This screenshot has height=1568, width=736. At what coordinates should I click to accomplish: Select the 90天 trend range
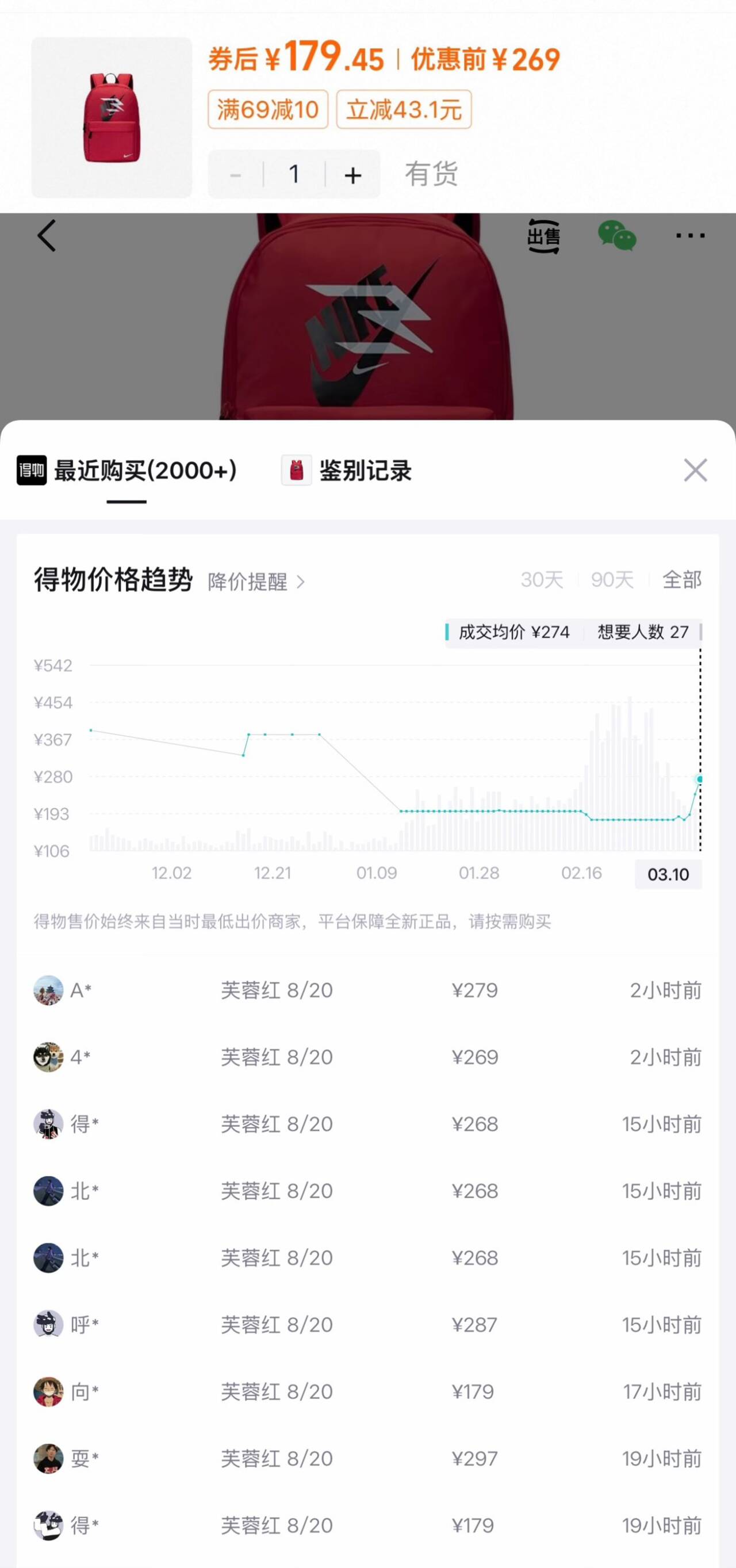pos(612,580)
